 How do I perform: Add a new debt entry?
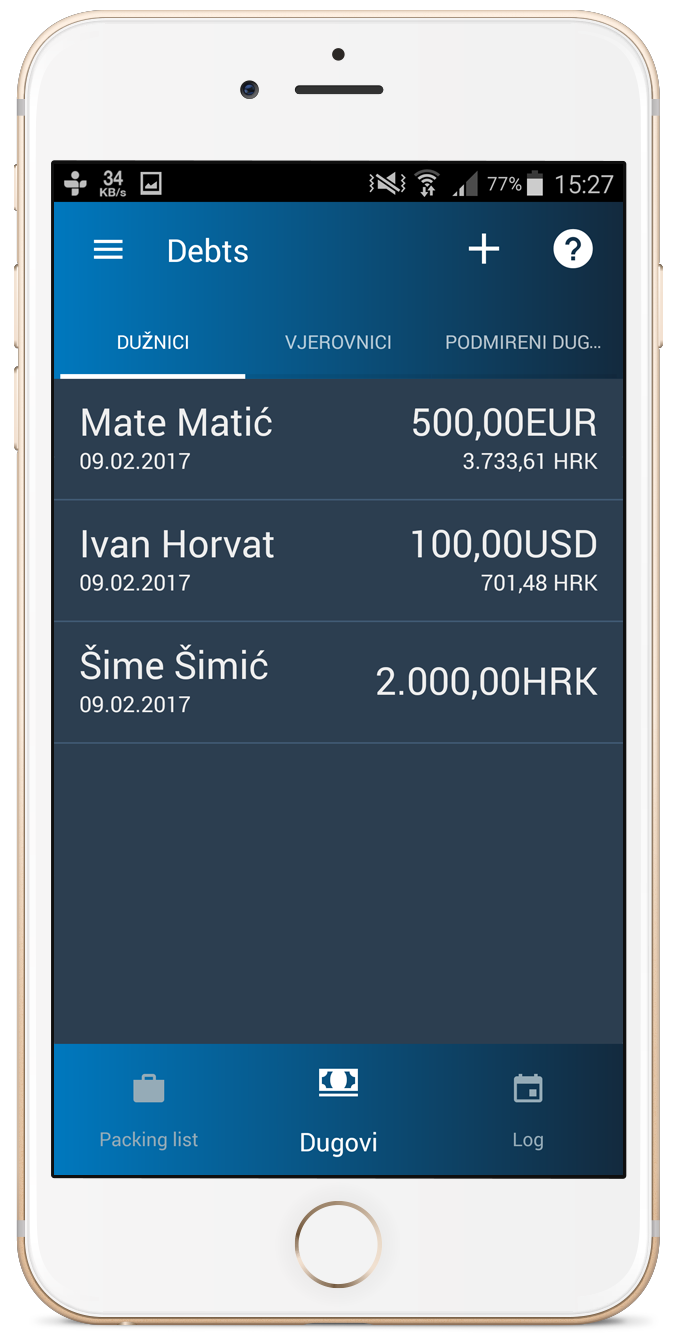pyautogui.click(x=484, y=250)
